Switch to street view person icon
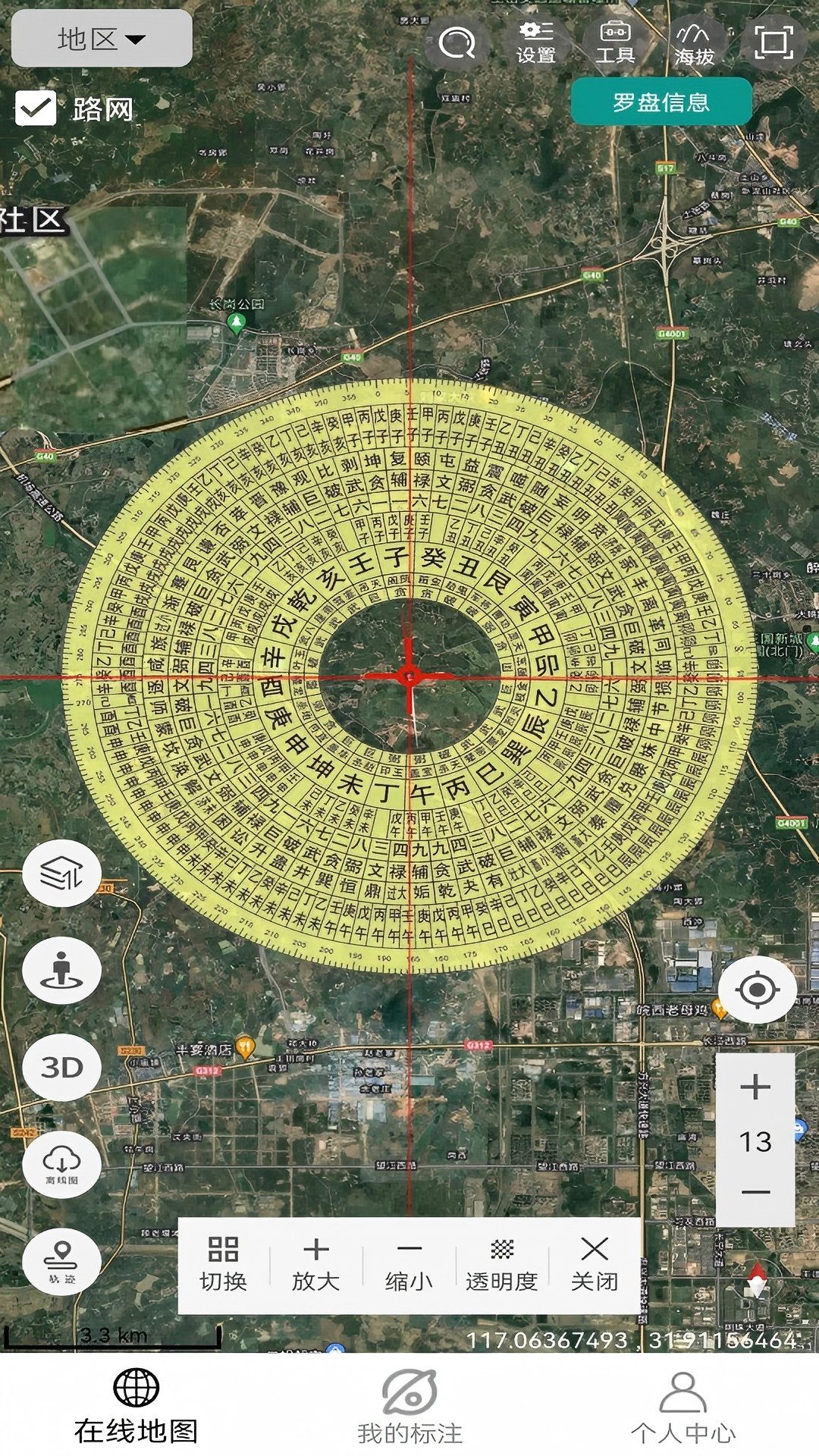The image size is (819, 1456). click(x=61, y=971)
